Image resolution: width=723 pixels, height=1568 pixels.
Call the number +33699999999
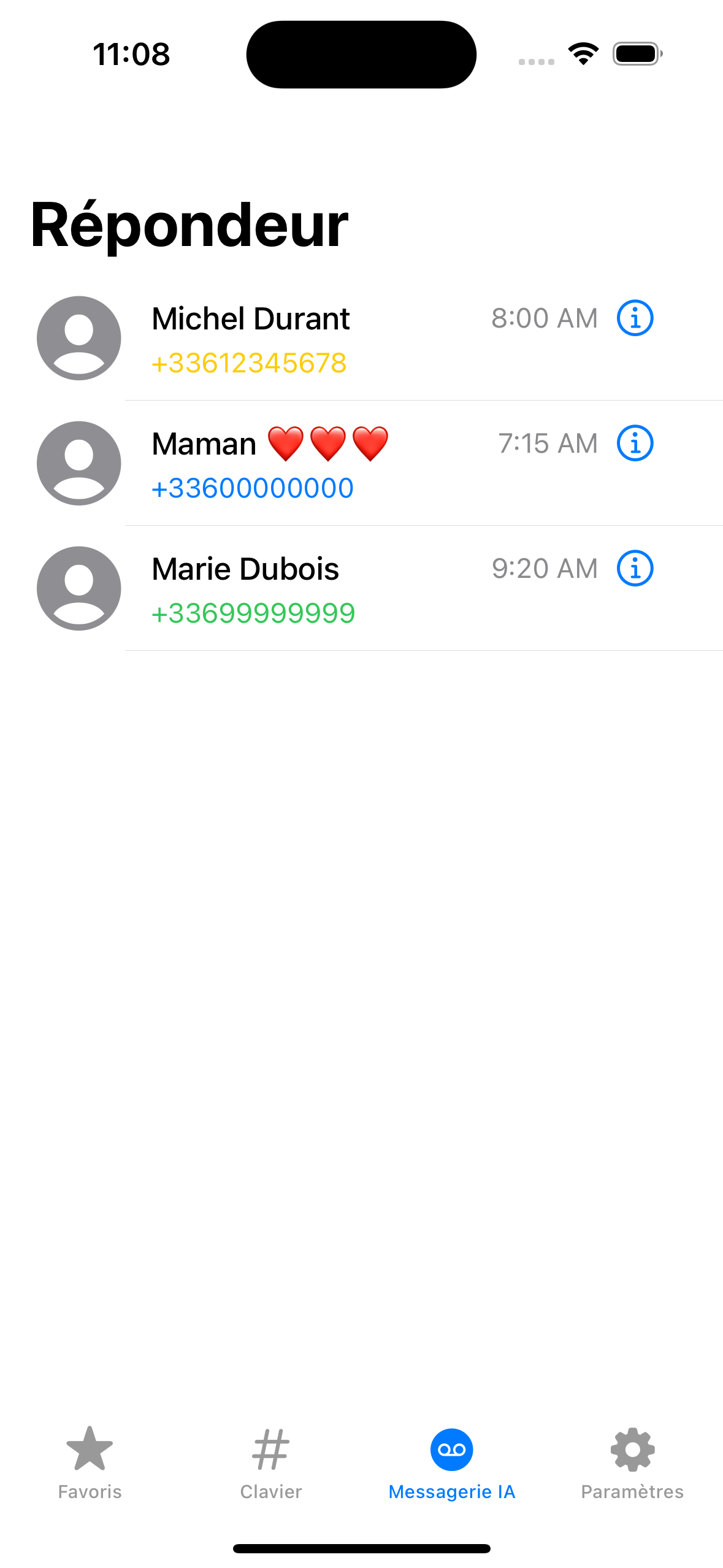click(x=251, y=613)
